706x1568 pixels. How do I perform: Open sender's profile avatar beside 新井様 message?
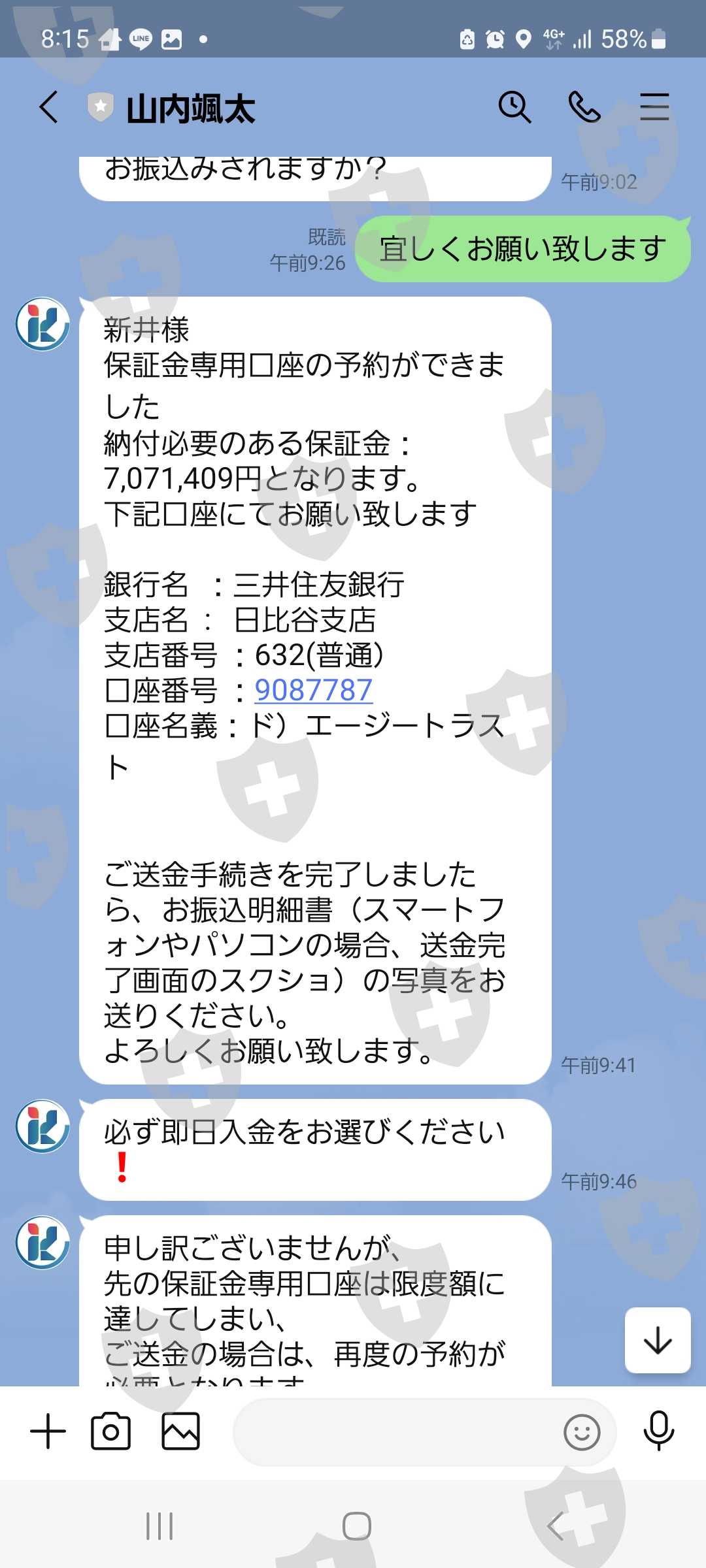42,324
